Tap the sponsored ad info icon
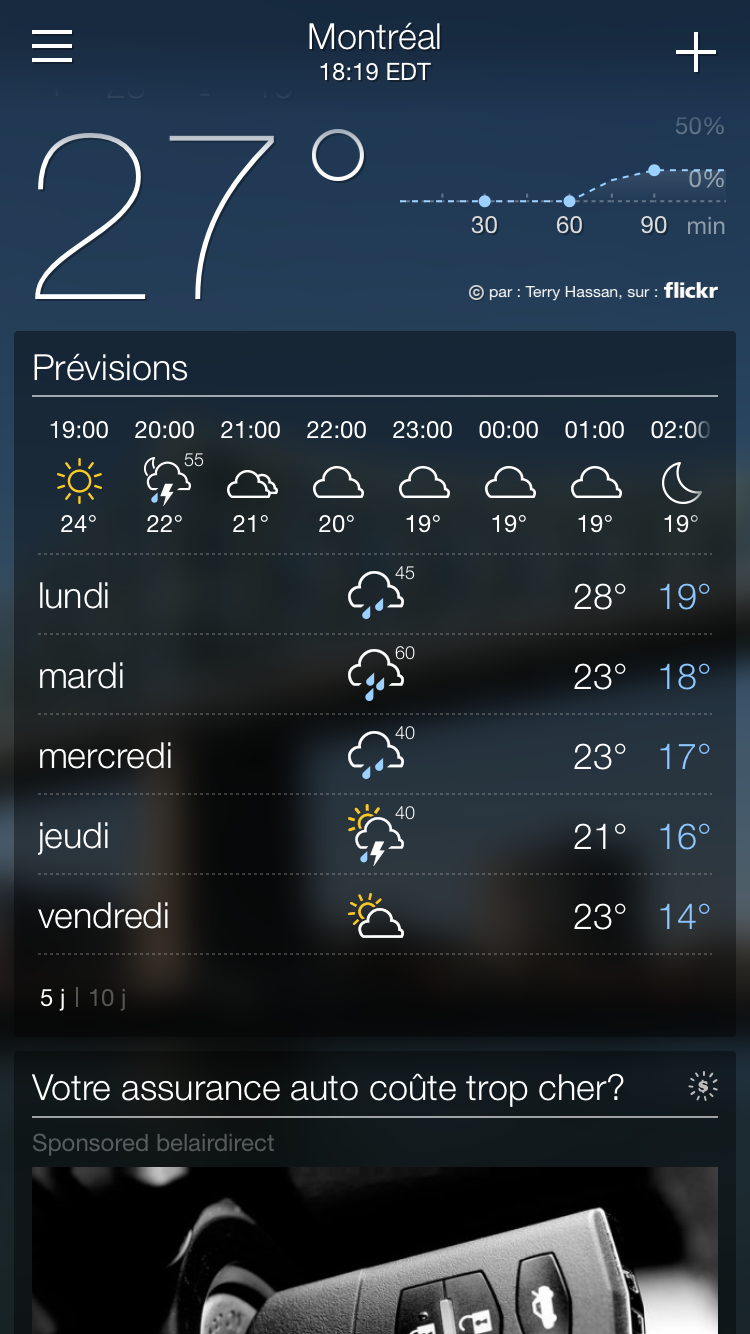The image size is (750, 1334). [x=703, y=1086]
